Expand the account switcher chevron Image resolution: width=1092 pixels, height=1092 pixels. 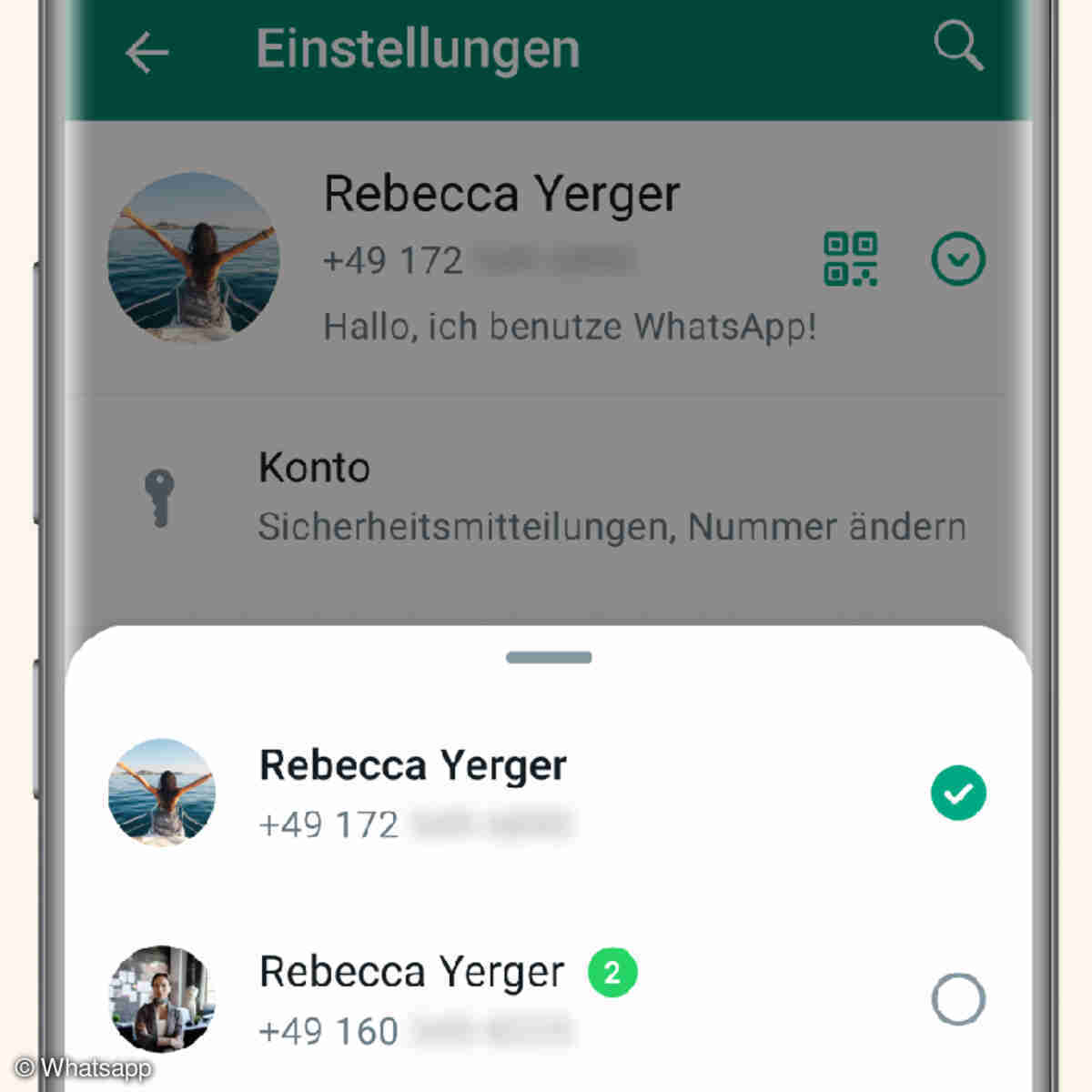[958, 259]
